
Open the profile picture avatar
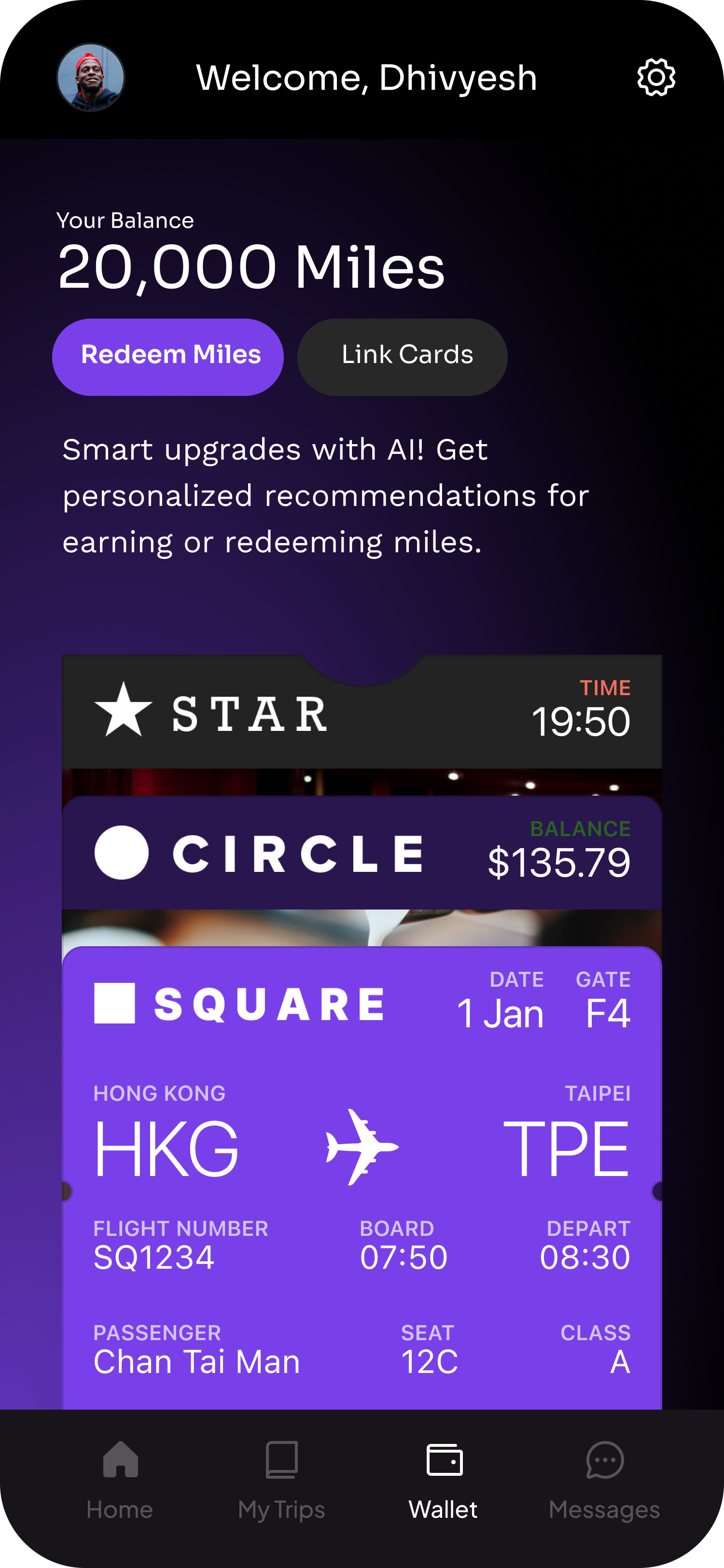[91, 77]
